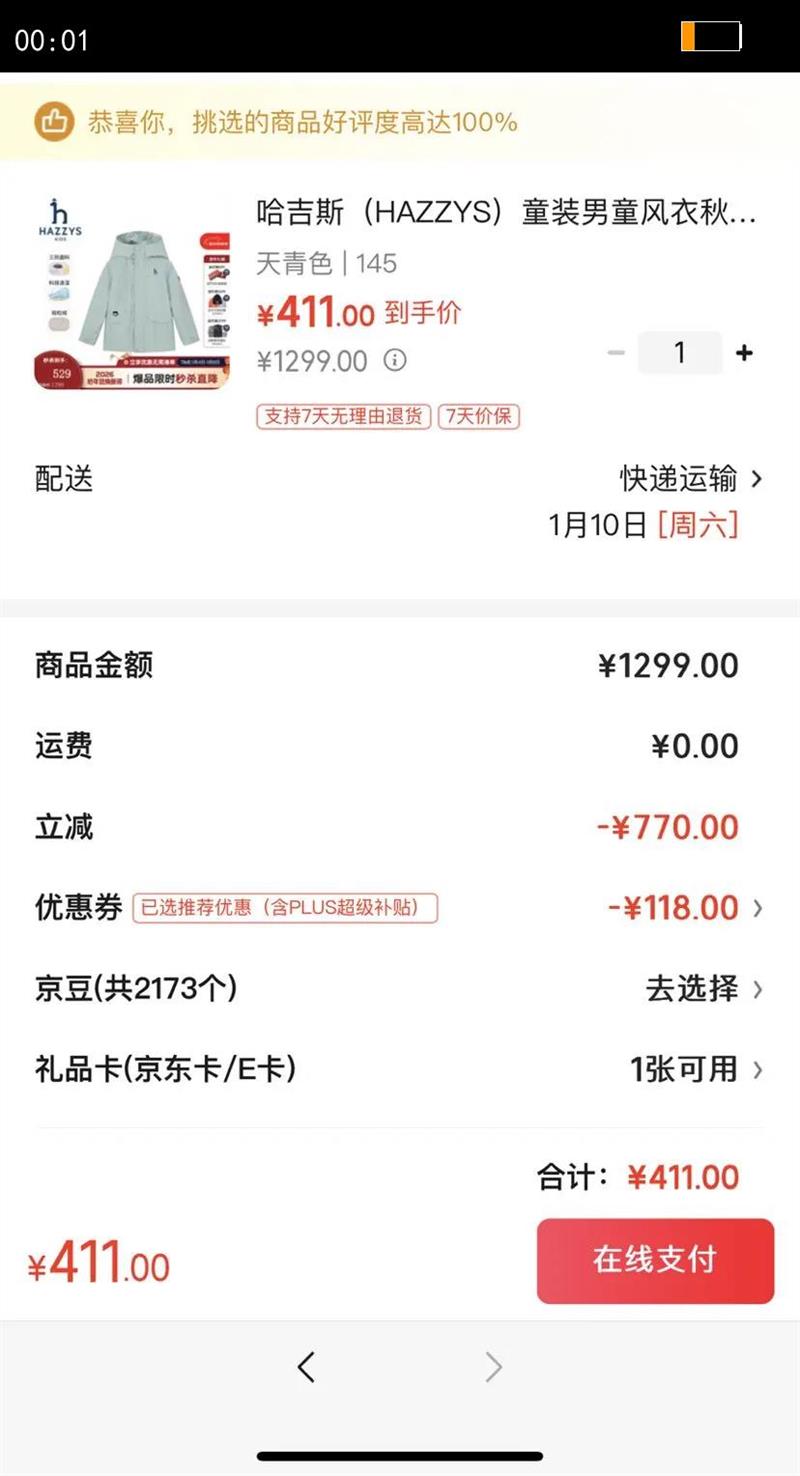Decrease quantity with the minus button
Screen dimensions: 800x1476
(x=616, y=353)
